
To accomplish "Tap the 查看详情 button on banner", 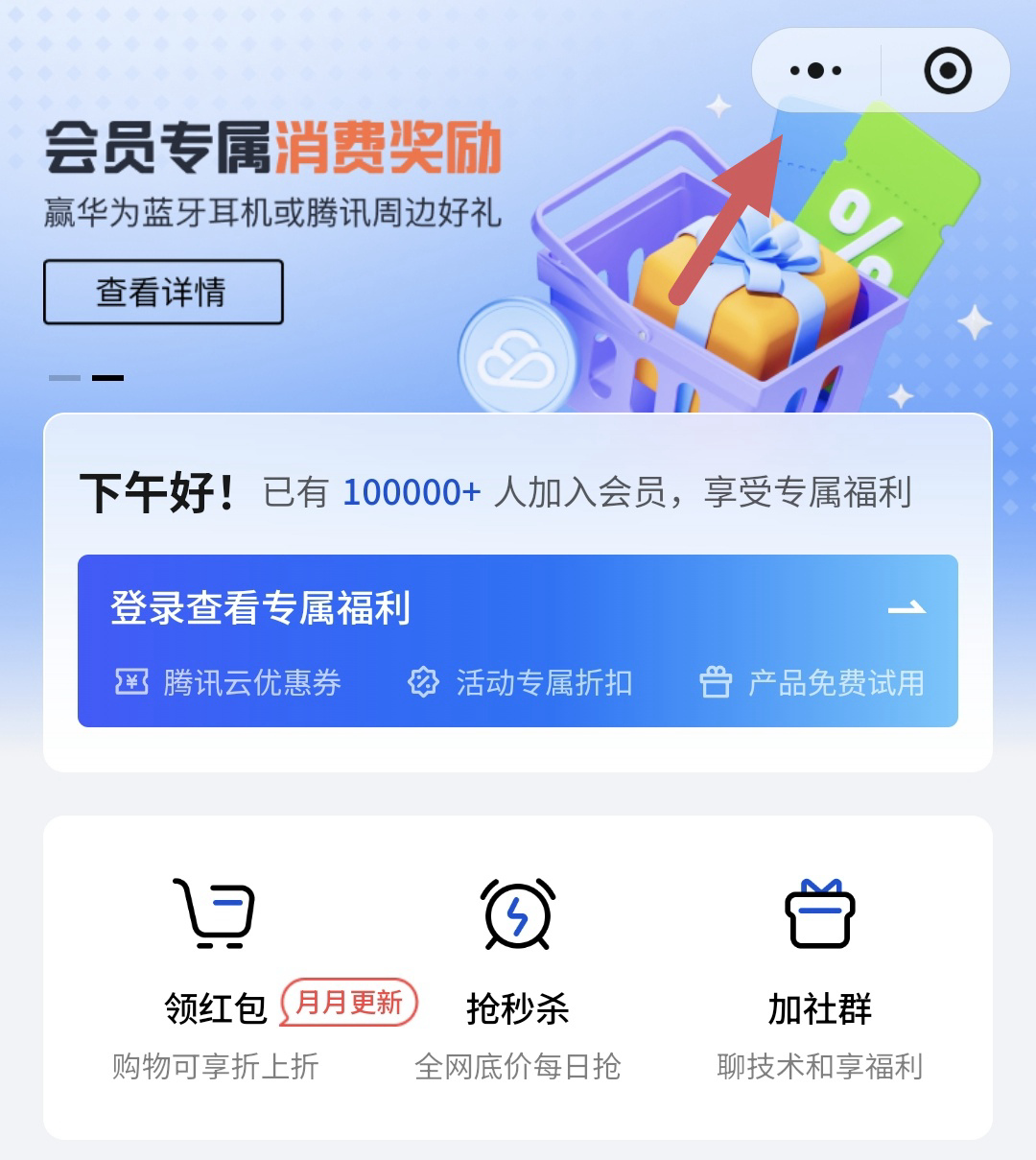I will click(x=163, y=292).
